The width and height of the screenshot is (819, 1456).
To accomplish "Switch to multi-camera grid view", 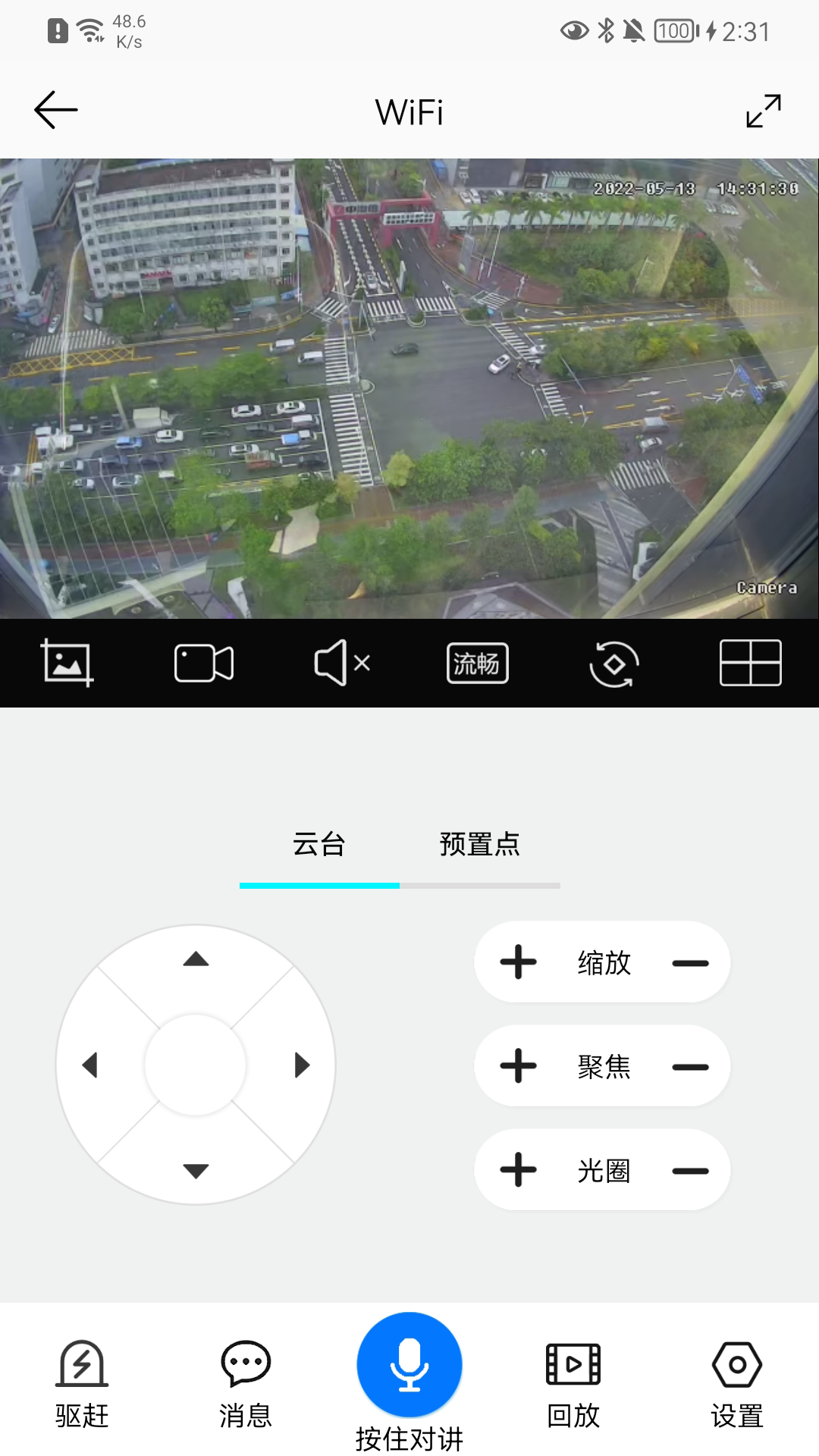I will click(751, 663).
